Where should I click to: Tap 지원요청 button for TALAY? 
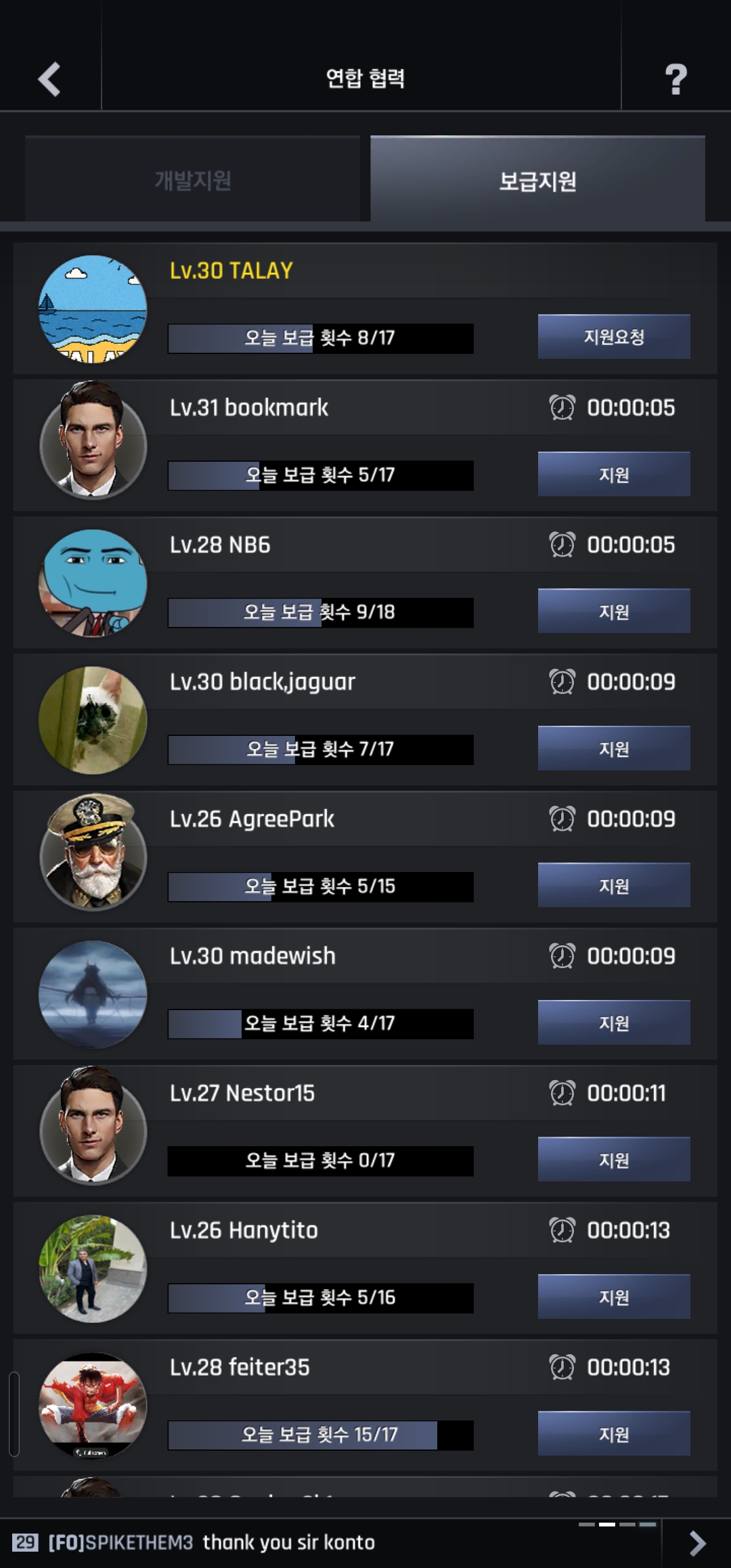click(x=614, y=336)
